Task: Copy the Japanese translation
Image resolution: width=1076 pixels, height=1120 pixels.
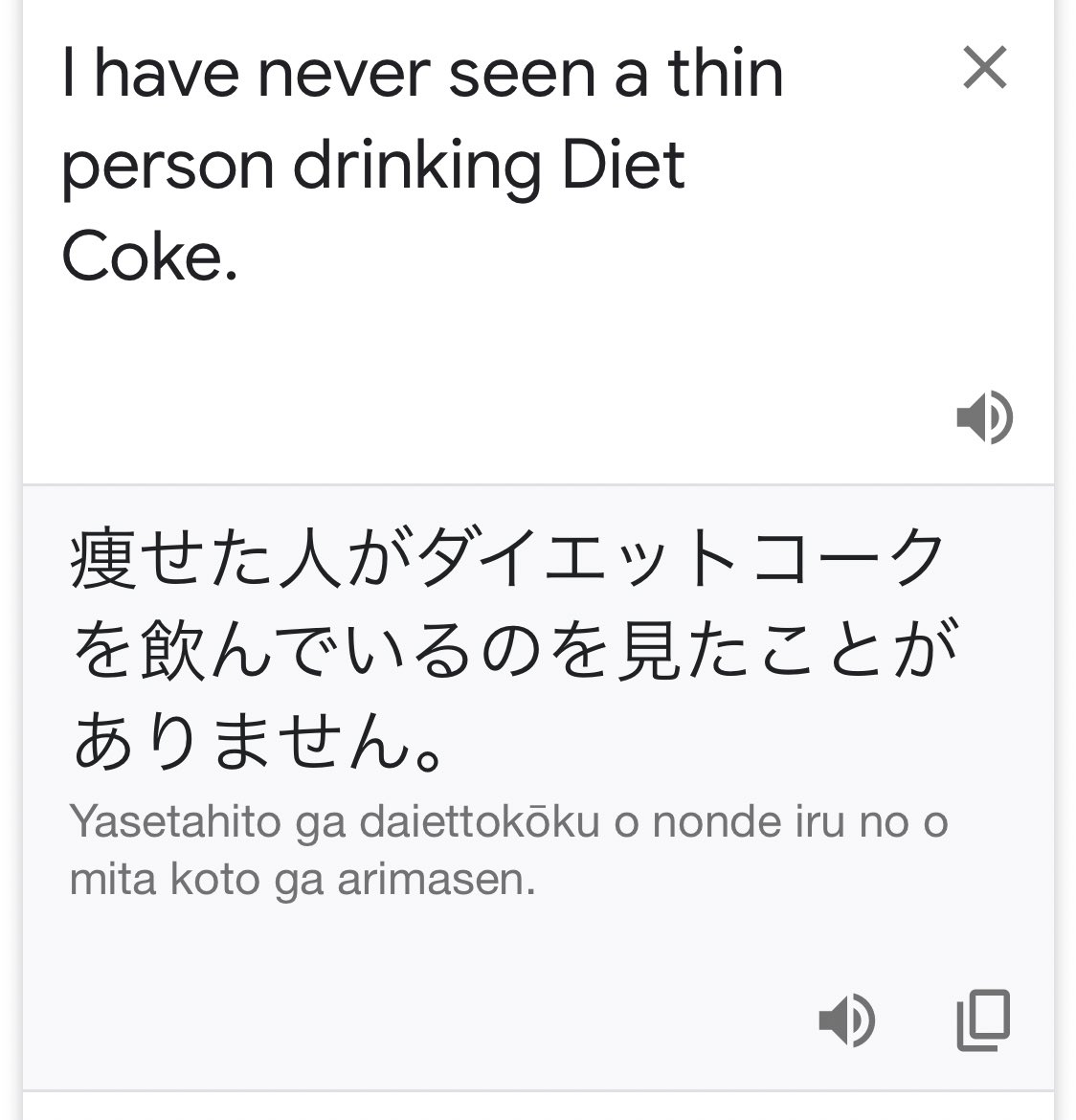Action: tap(983, 1020)
